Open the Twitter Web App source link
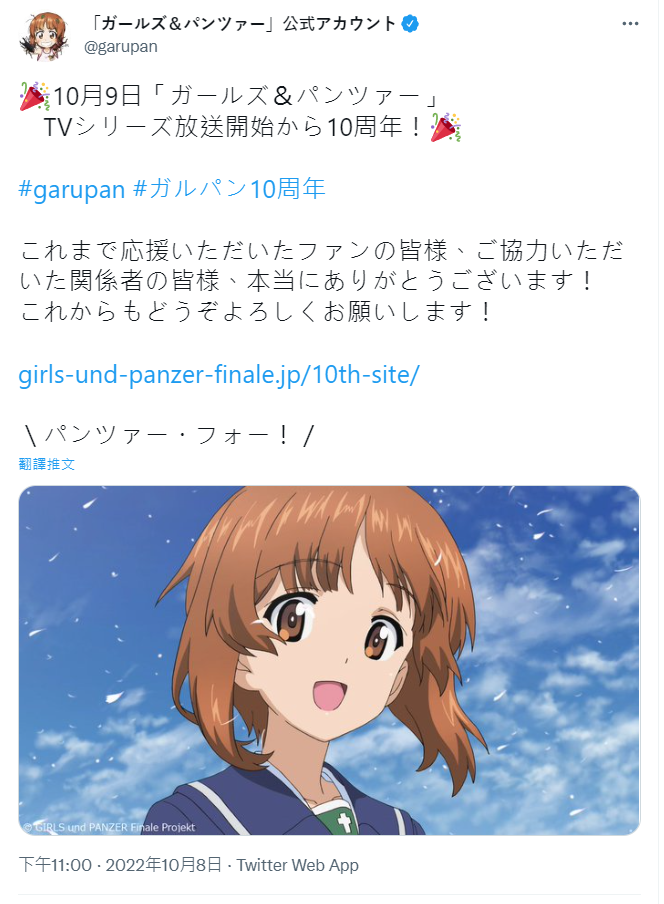This screenshot has height=904, width=664. click(x=297, y=865)
